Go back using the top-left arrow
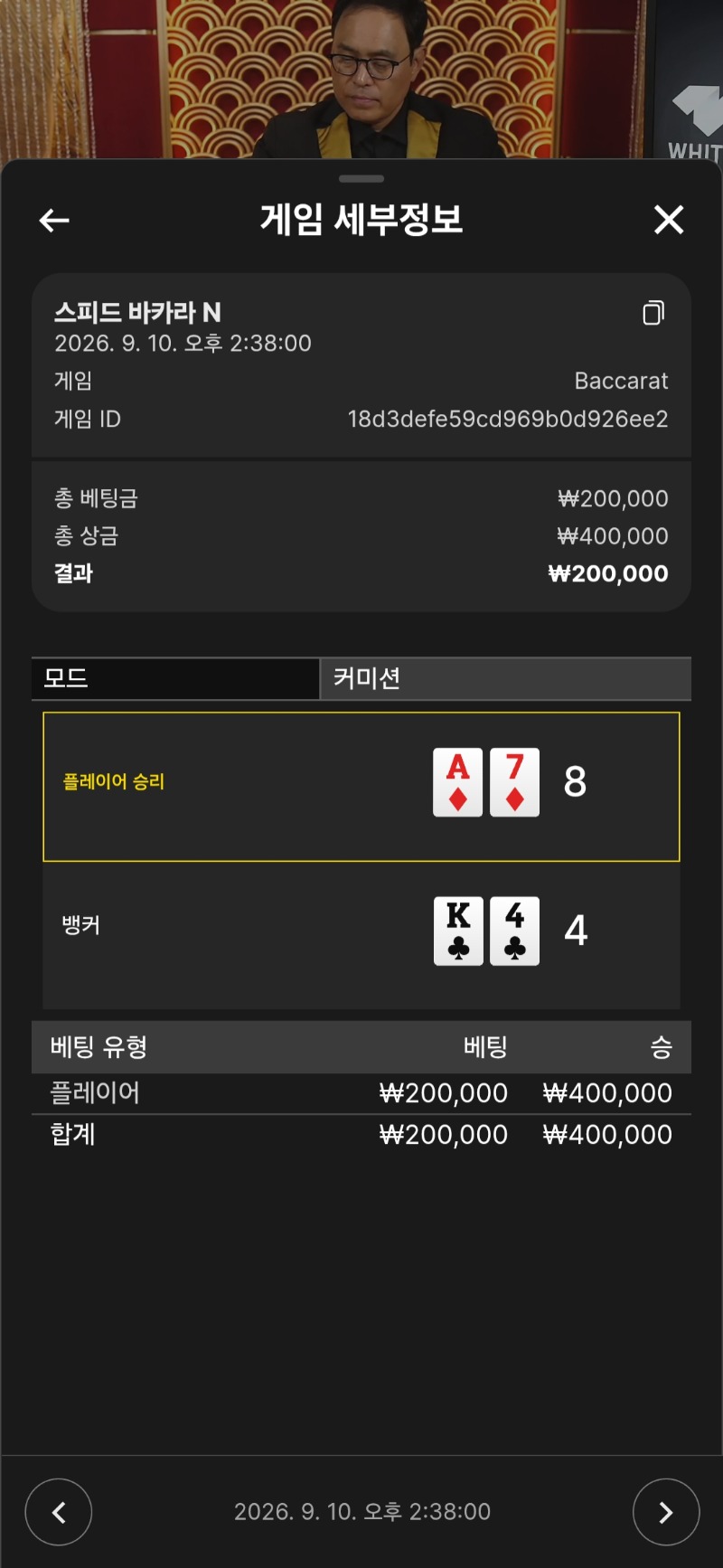The image size is (723, 1568). click(54, 220)
